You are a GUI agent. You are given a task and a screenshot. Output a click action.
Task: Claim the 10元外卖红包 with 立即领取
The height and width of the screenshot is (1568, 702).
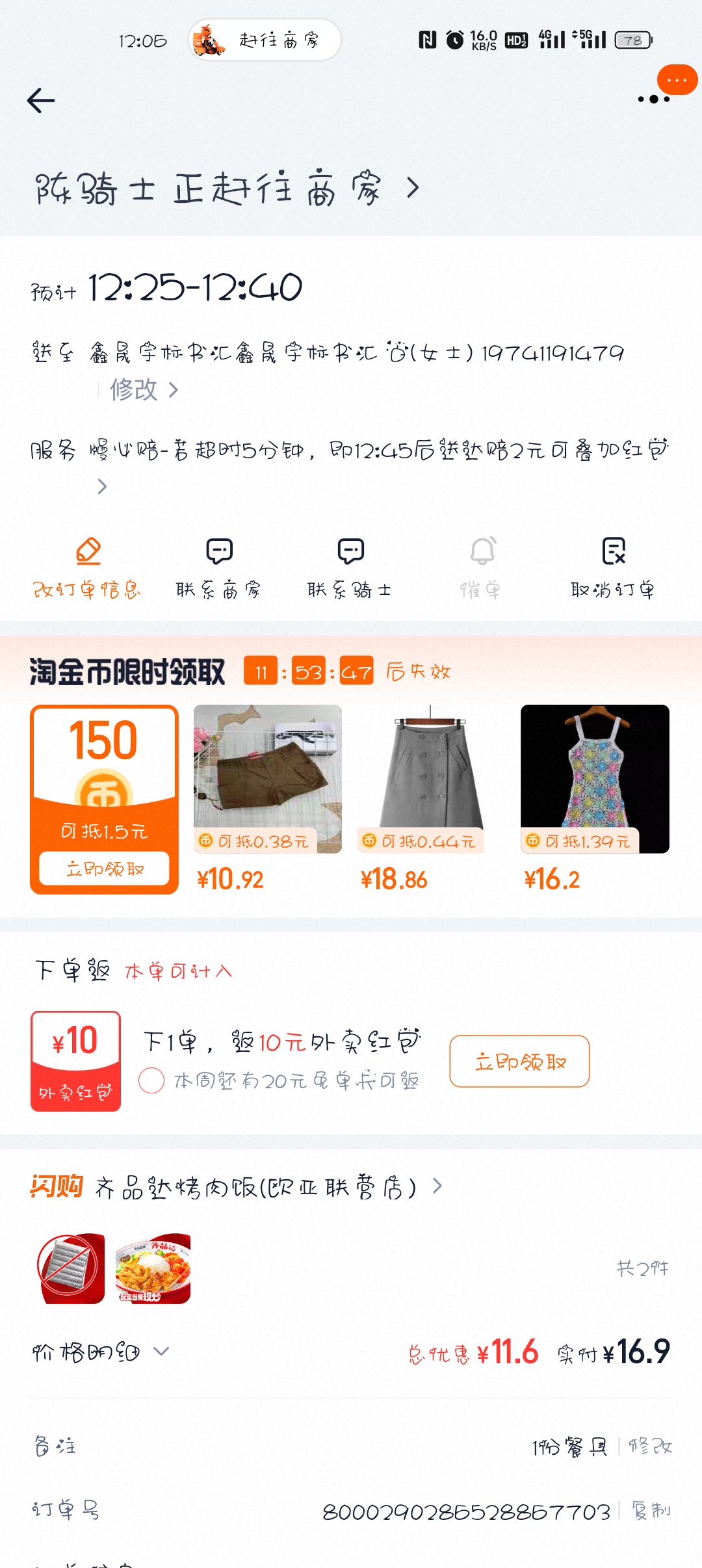click(519, 1062)
